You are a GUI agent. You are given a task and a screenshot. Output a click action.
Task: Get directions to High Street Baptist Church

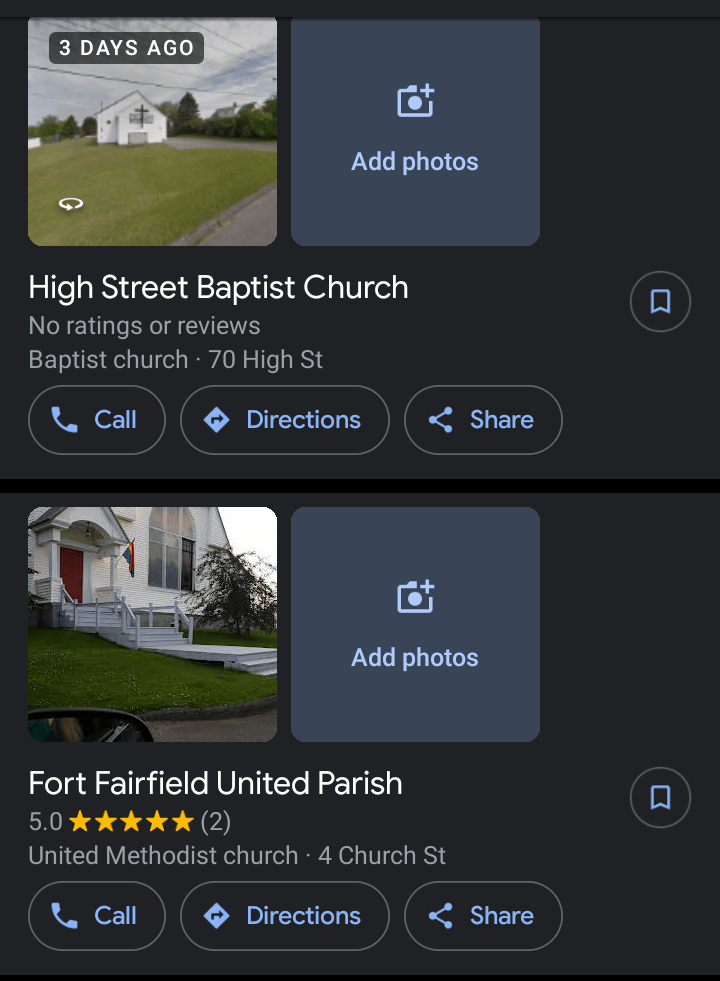[x=284, y=420]
